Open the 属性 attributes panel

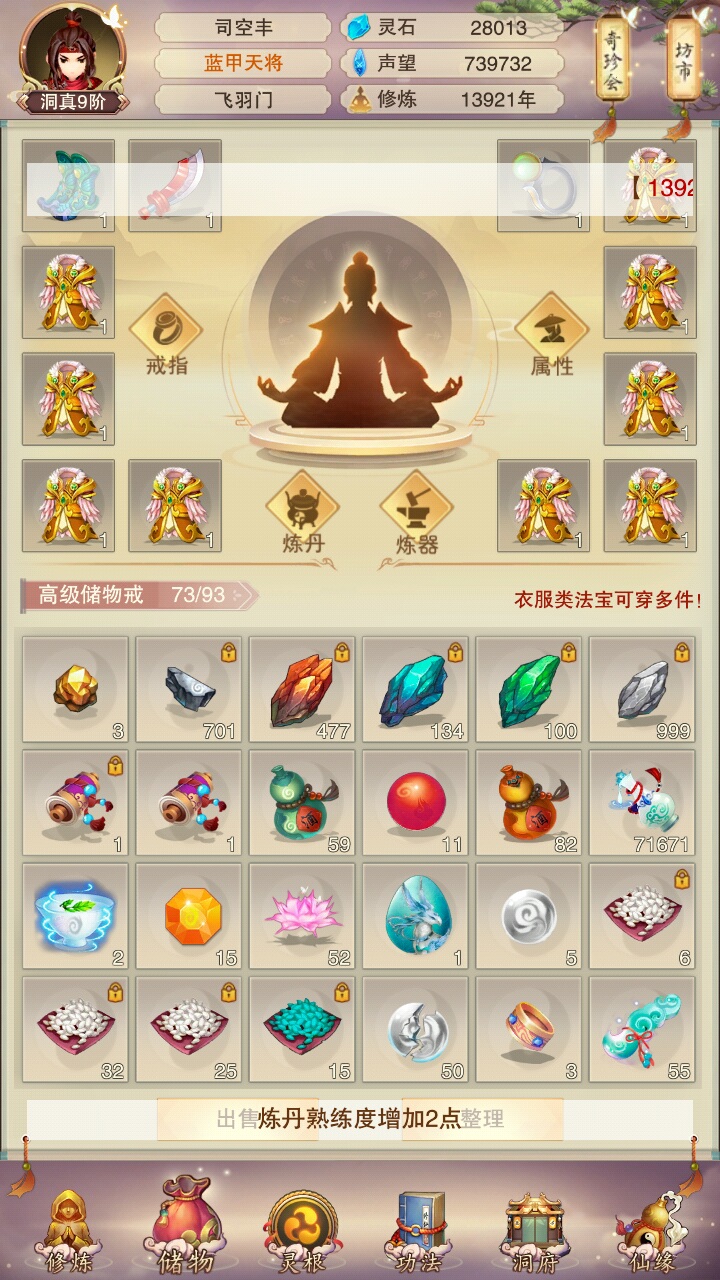click(551, 335)
